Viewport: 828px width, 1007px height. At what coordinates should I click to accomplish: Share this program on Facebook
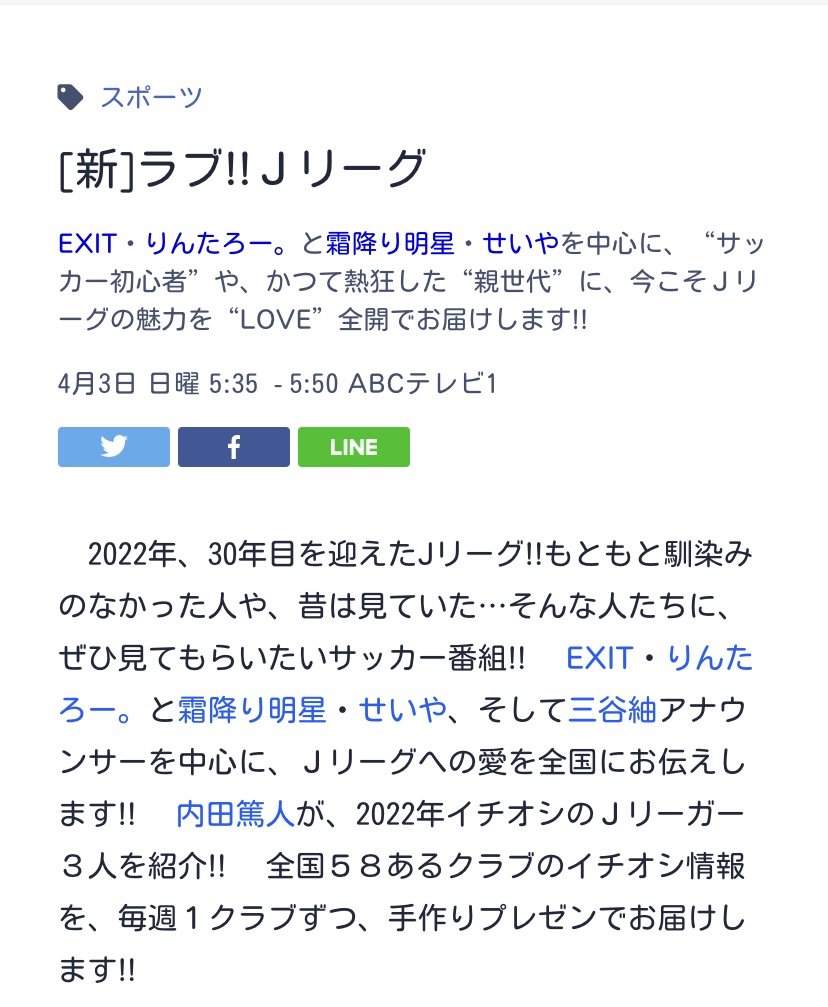click(x=234, y=447)
